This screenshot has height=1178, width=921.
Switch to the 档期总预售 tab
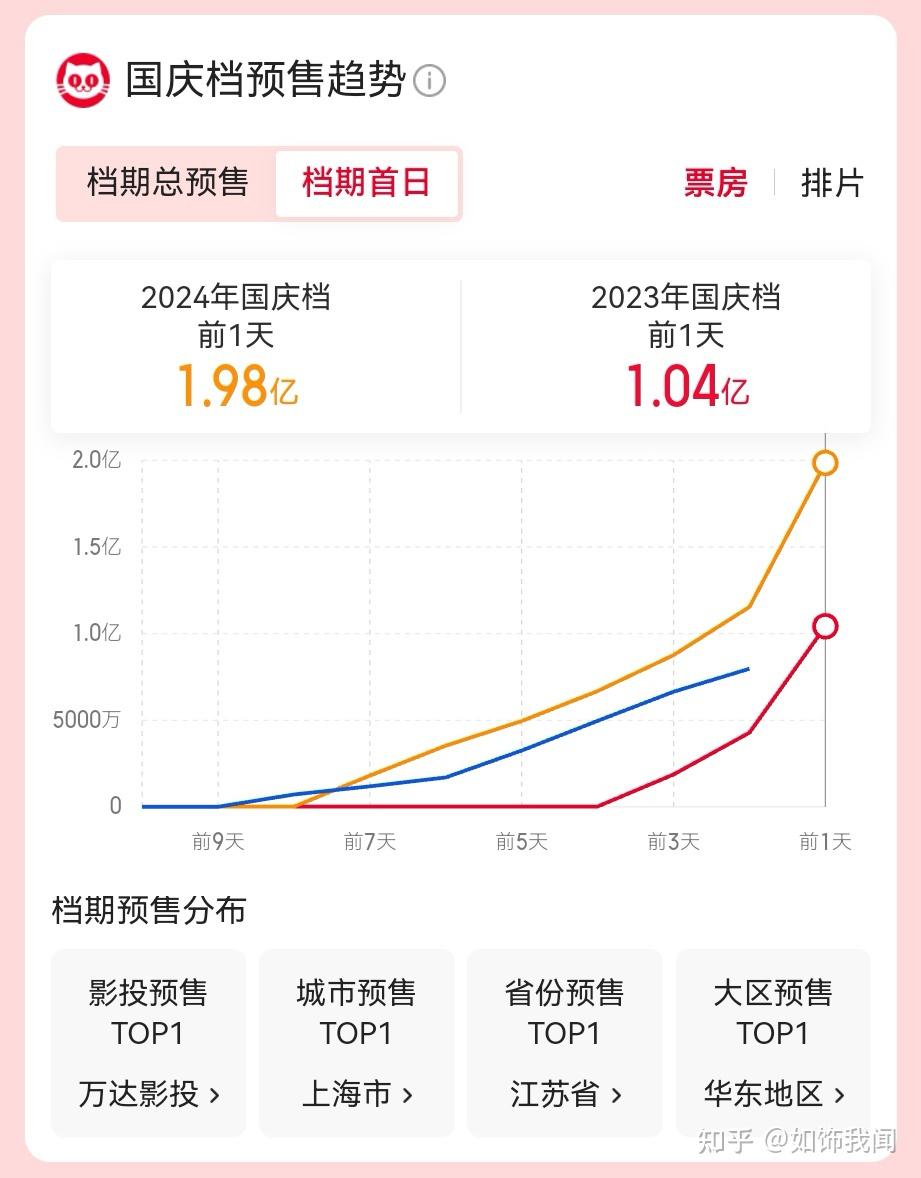click(166, 184)
